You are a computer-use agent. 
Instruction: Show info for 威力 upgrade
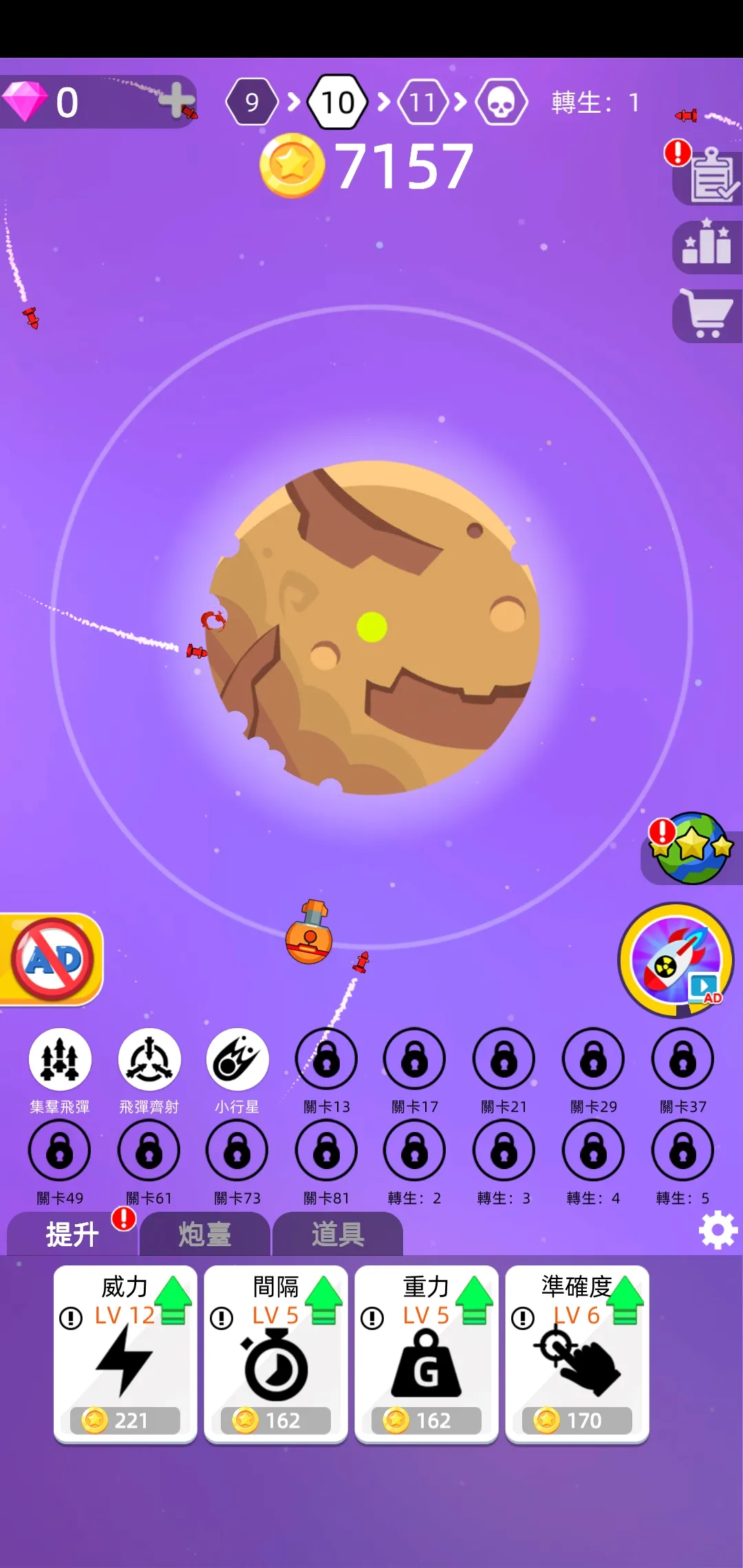(71, 1318)
